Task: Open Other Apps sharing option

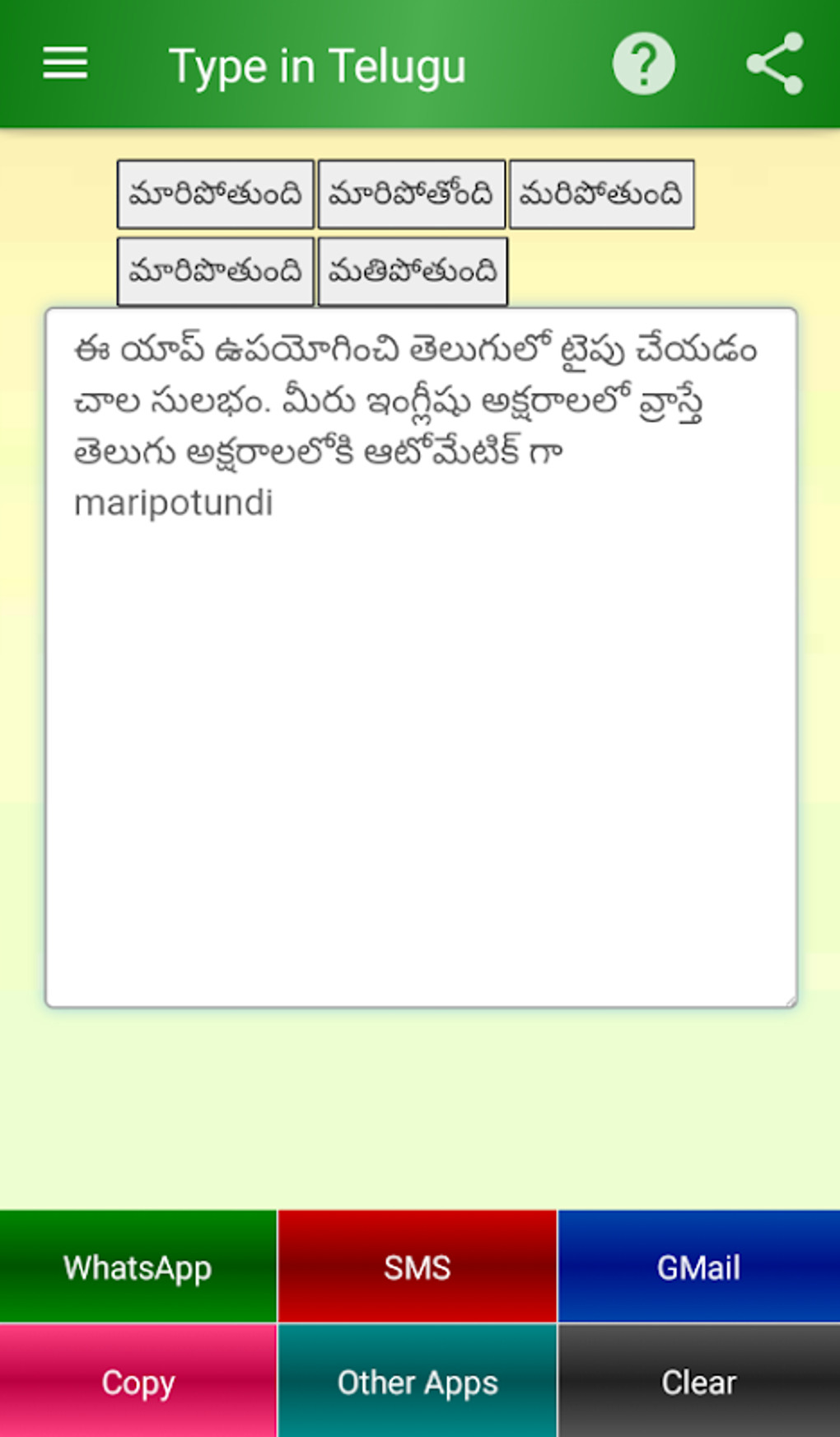Action: (417, 1381)
